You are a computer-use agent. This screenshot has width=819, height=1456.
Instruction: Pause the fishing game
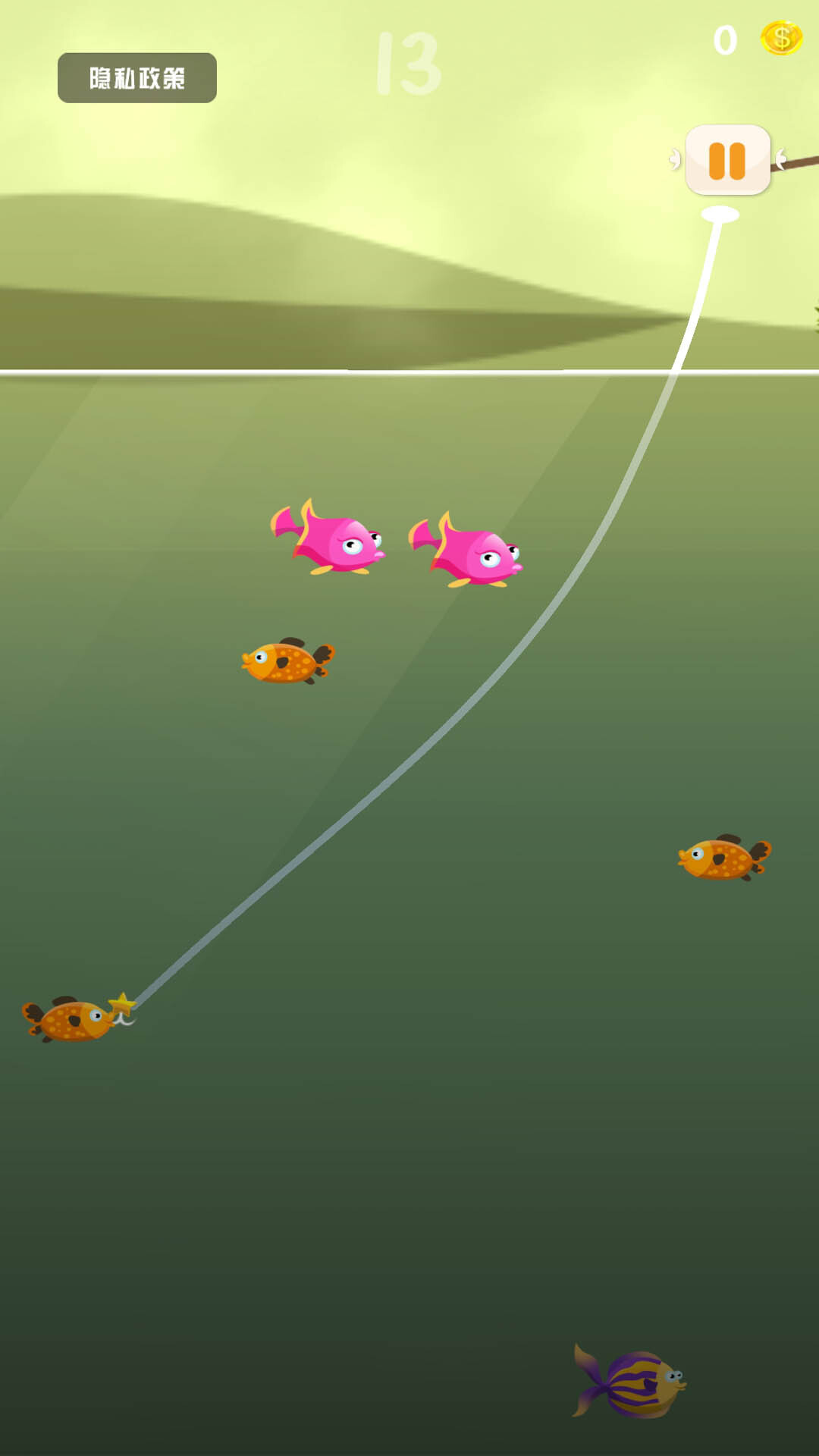click(727, 160)
